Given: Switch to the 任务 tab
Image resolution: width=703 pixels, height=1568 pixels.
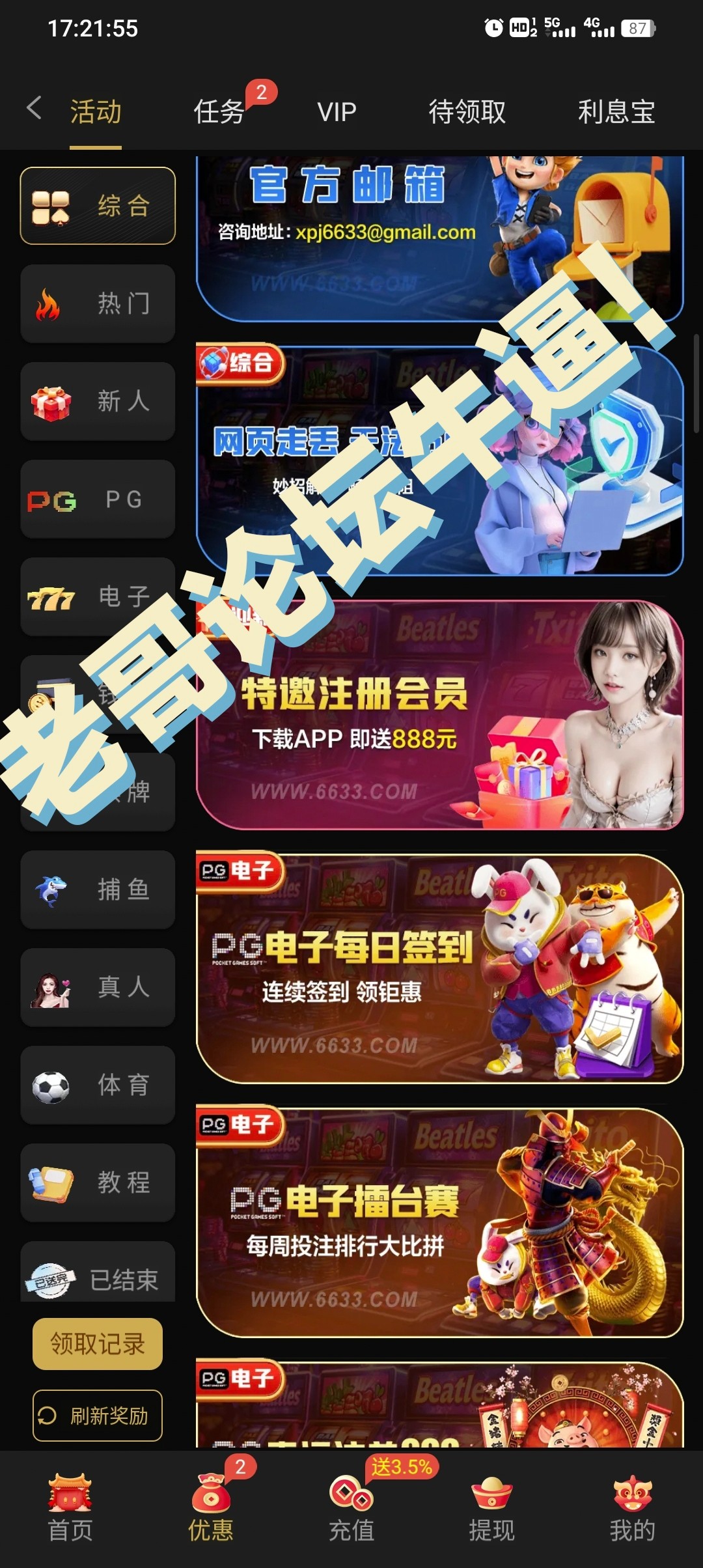Looking at the screenshot, I should point(219,112).
